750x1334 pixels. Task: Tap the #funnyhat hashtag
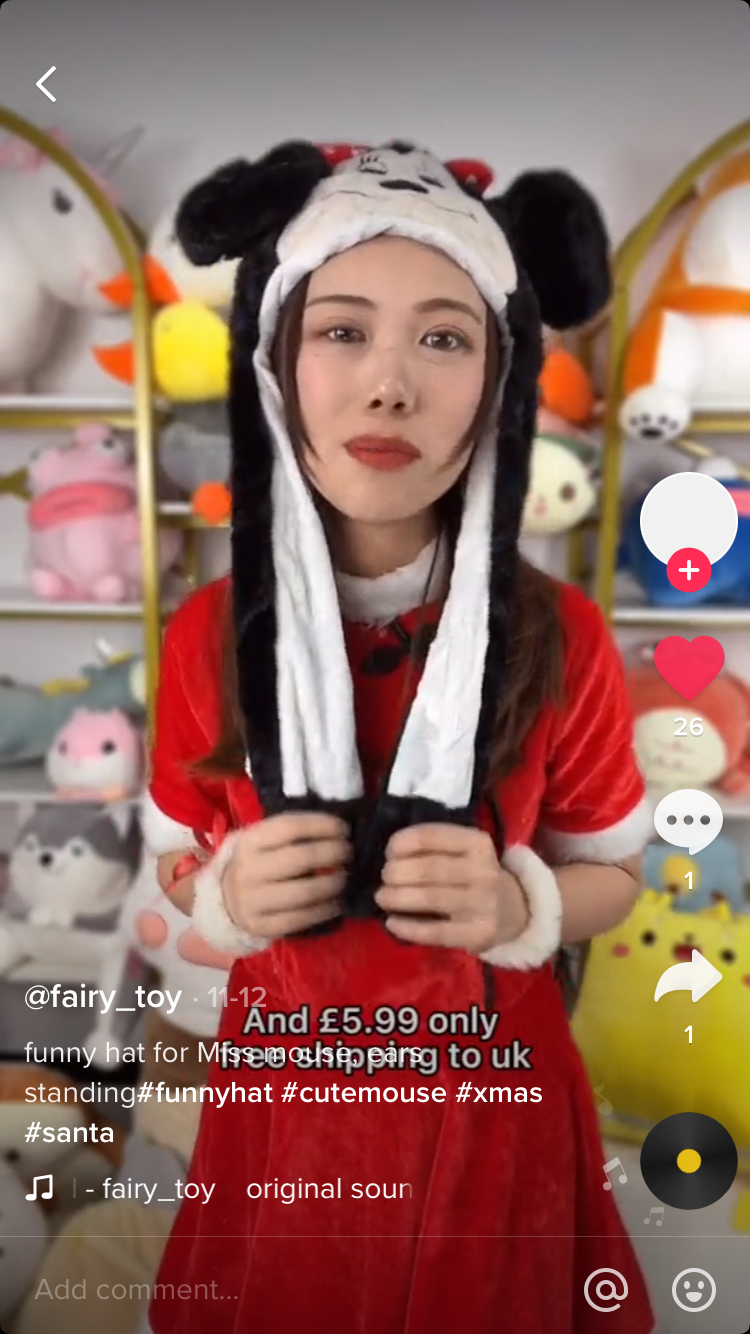(204, 1092)
